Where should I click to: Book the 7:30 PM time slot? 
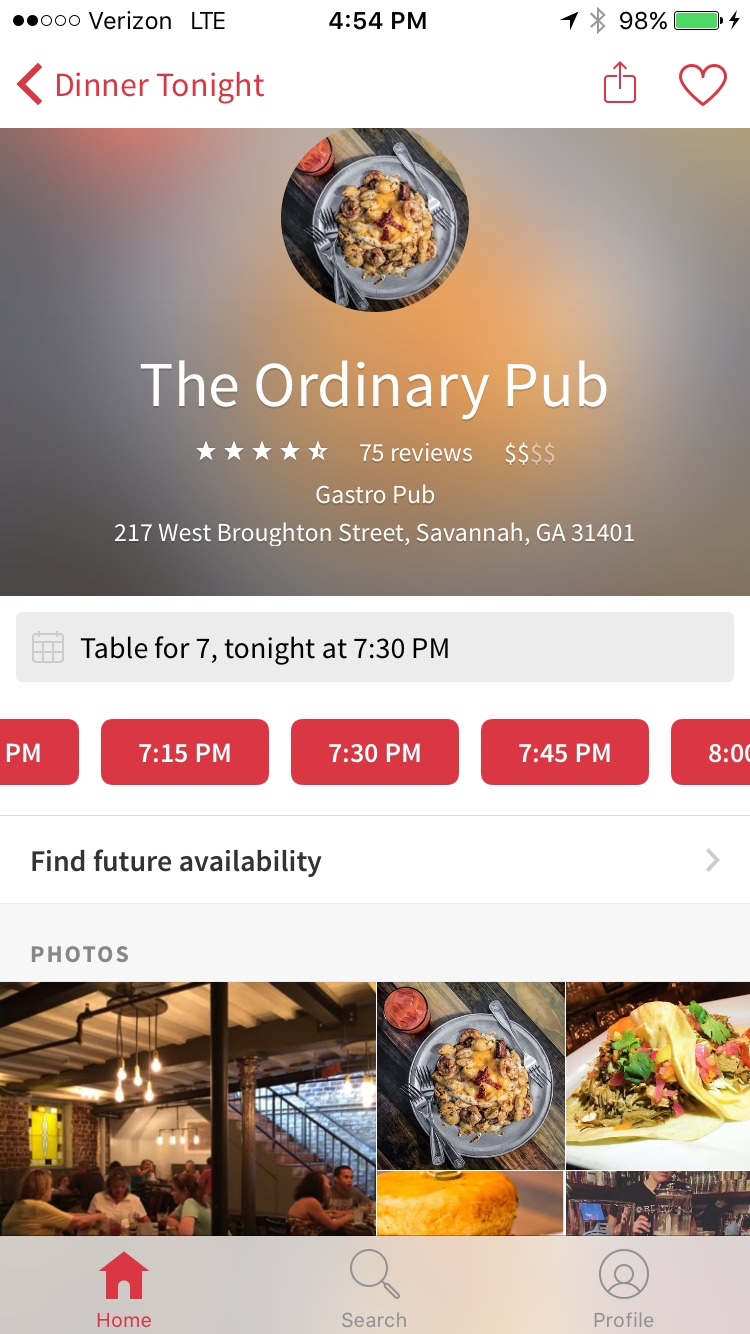(375, 752)
